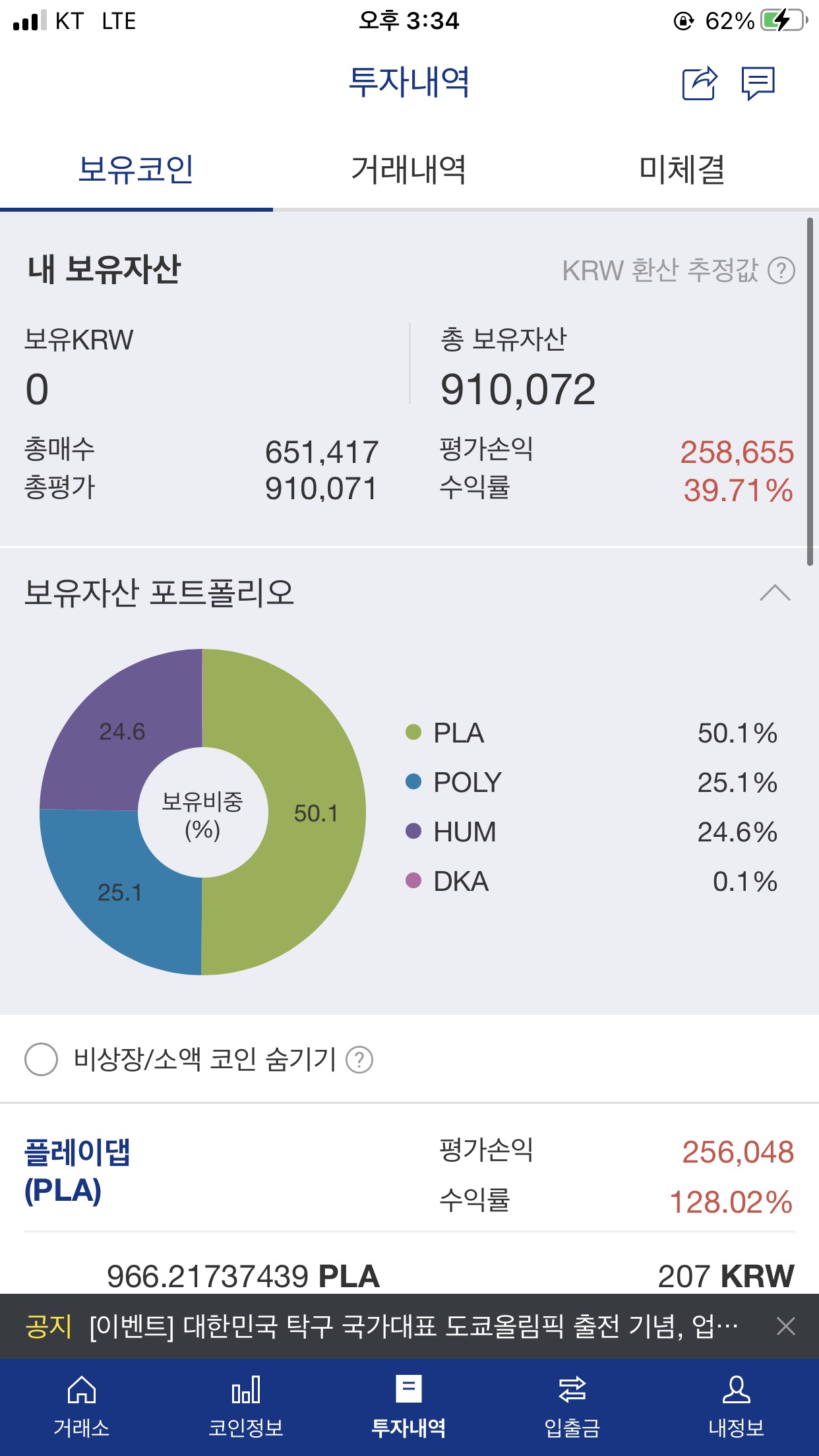Open the DKA legend entry details
819x1456 pixels.
tap(460, 880)
